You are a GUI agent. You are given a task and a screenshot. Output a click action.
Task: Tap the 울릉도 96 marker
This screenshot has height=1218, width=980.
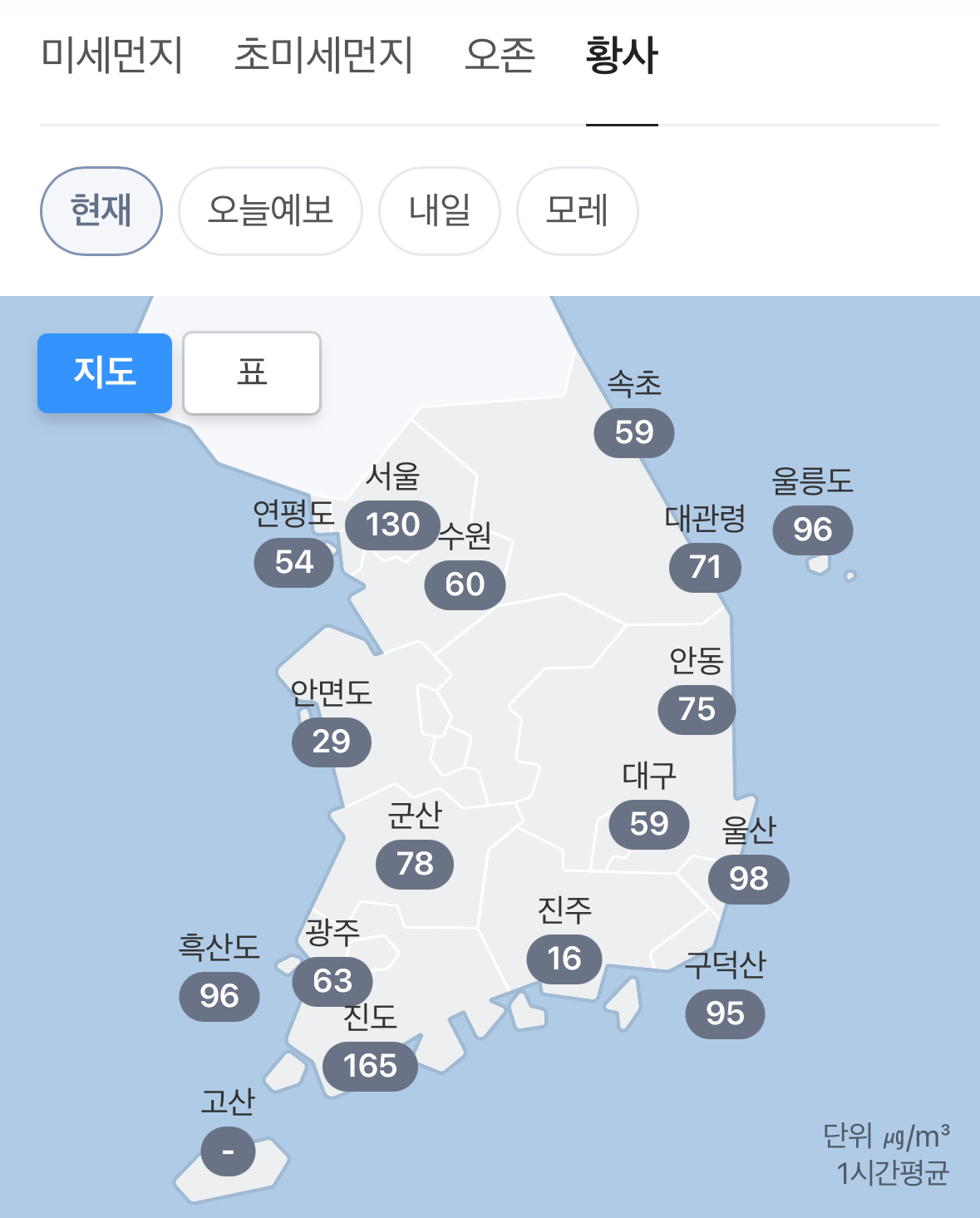click(x=812, y=530)
